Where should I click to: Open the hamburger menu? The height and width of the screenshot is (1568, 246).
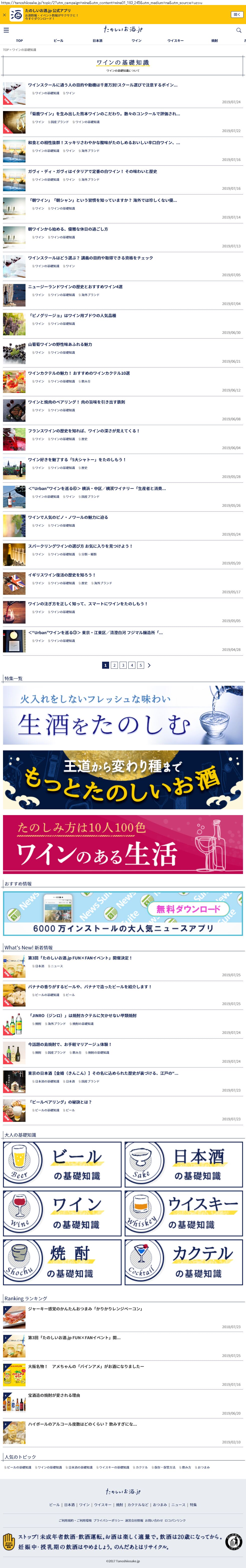click(6, 30)
